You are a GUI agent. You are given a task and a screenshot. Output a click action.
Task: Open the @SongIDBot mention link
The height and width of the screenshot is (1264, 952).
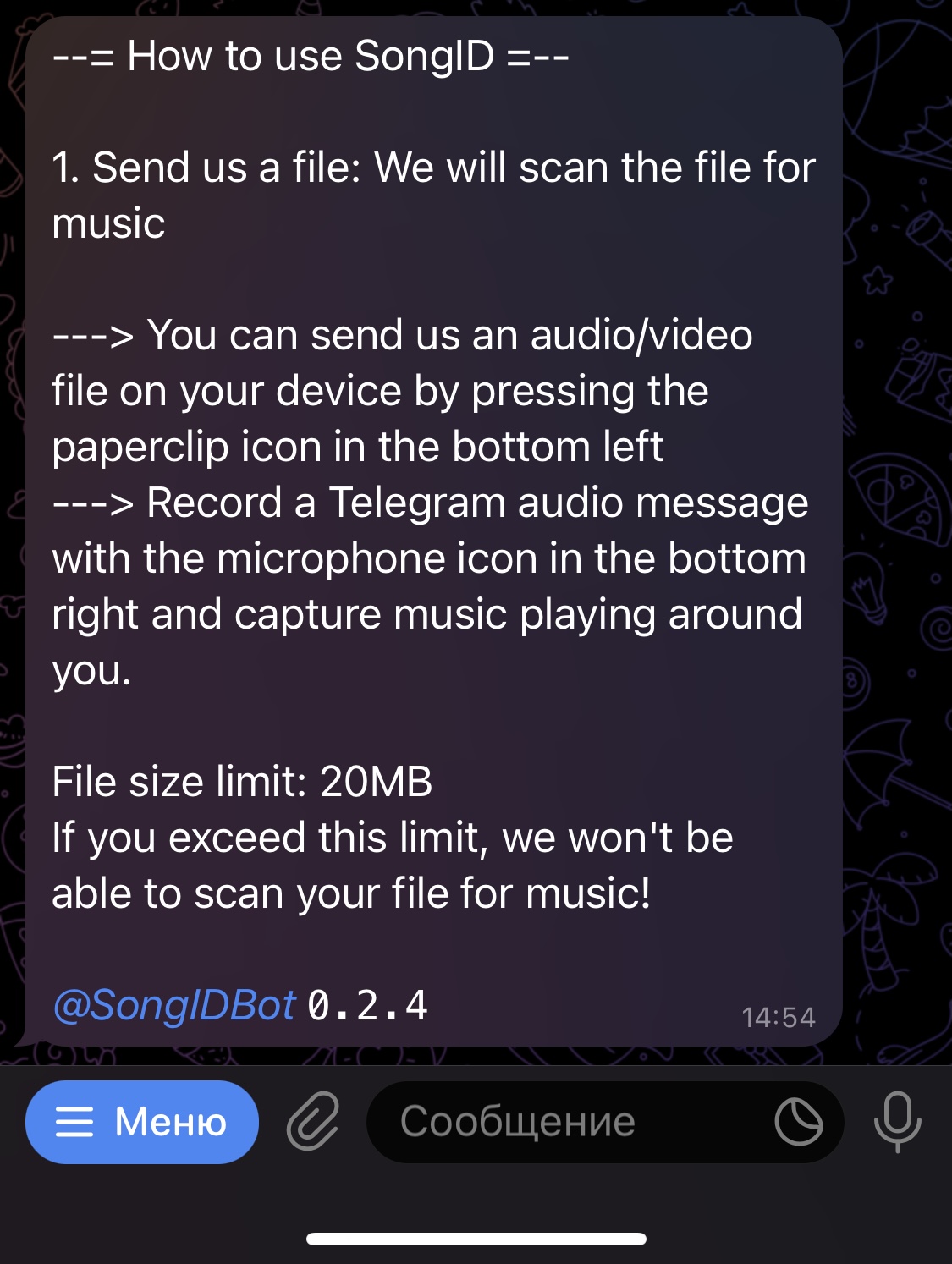(x=173, y=1005)
